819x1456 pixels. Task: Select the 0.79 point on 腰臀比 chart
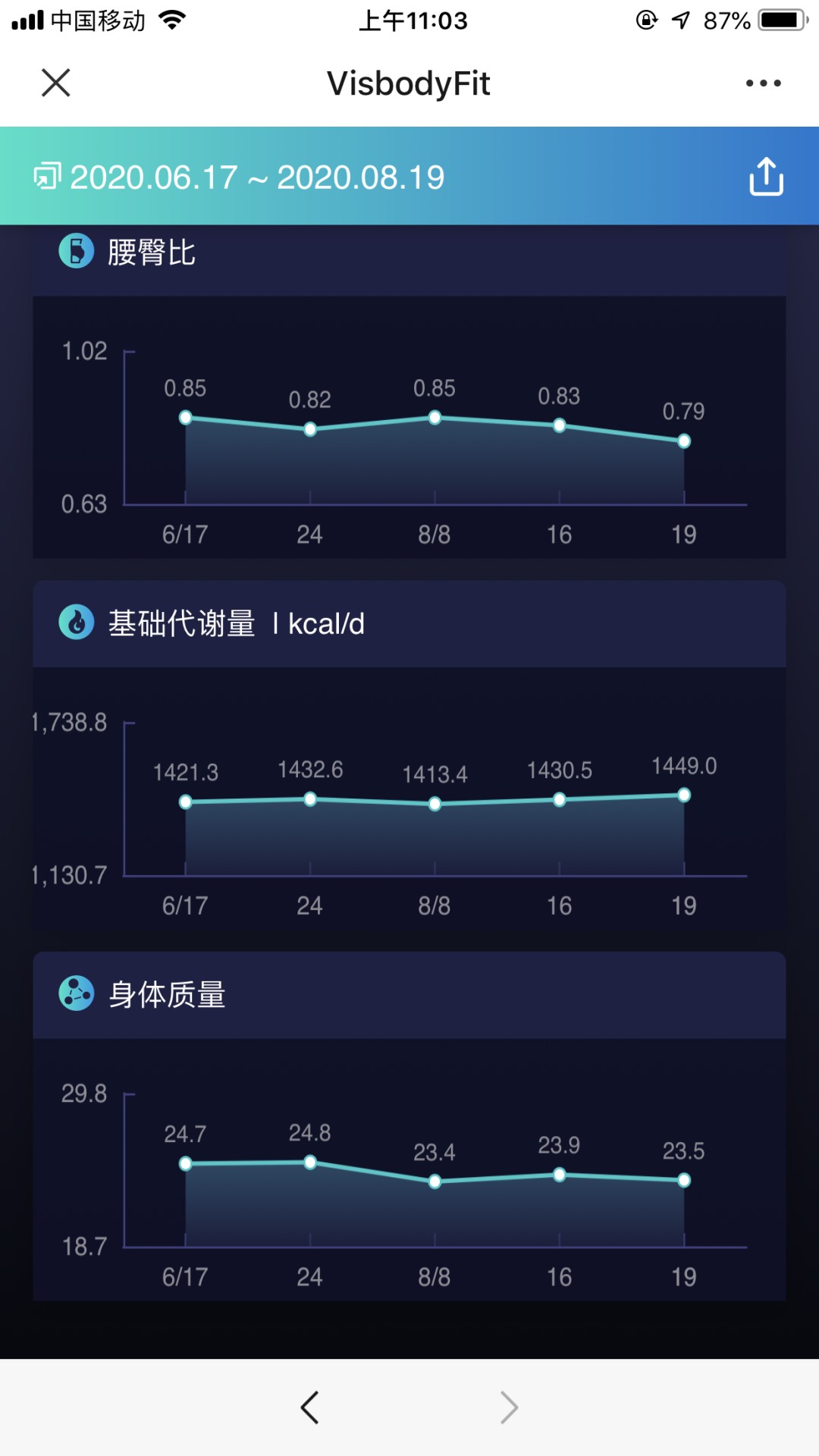684,441
